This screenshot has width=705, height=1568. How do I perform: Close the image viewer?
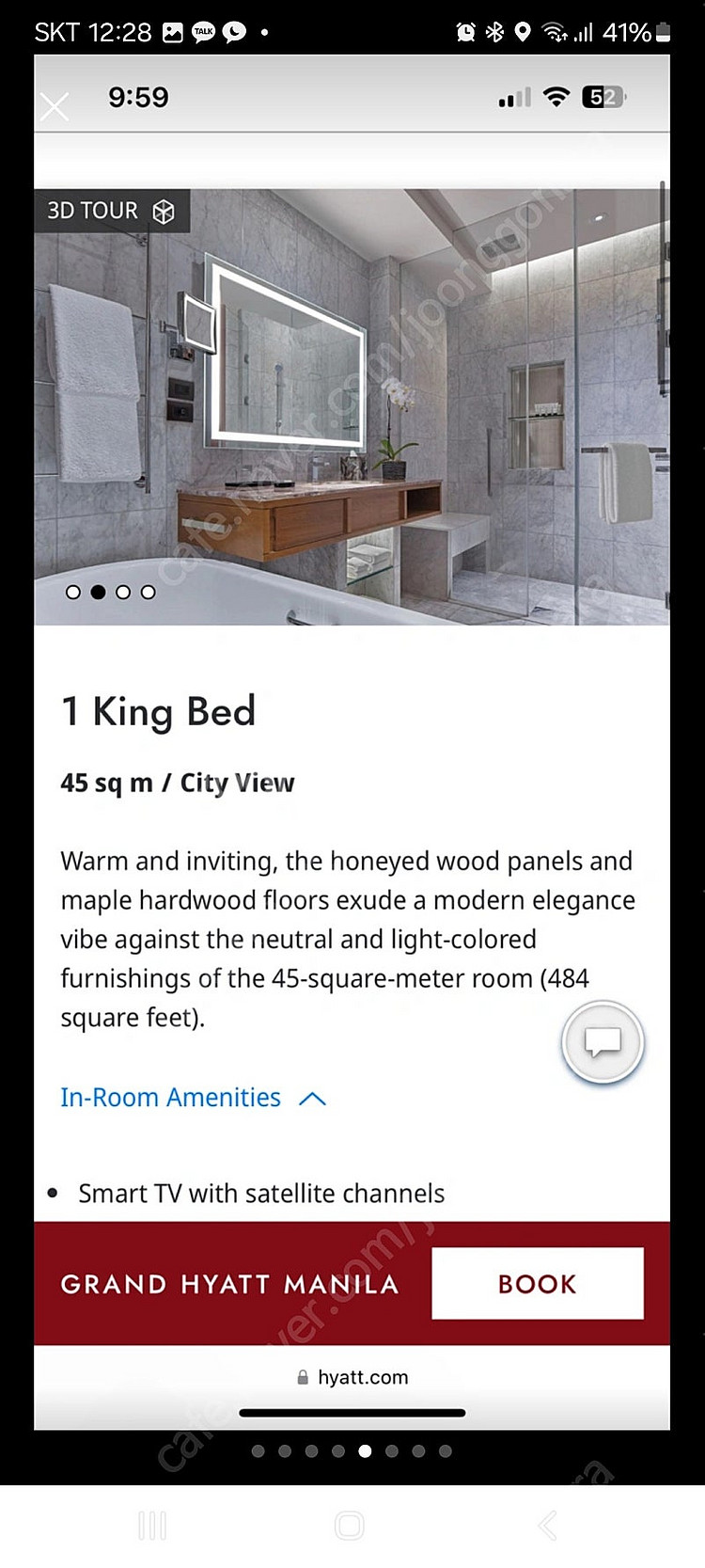tap(55, 106)
